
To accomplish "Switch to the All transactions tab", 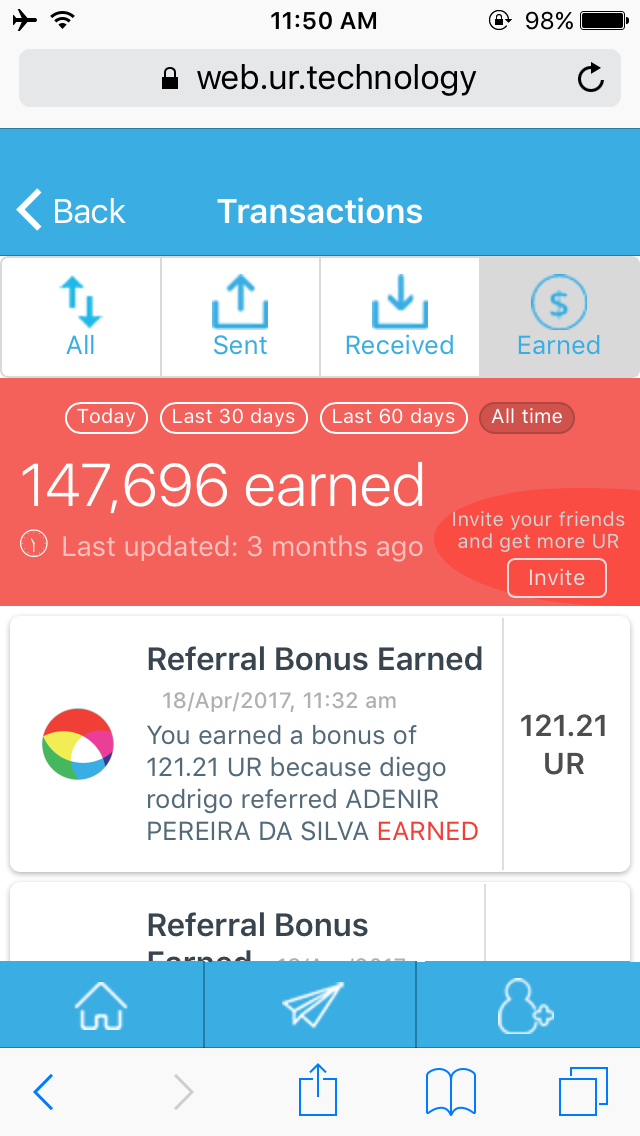I will pos(80,317).
